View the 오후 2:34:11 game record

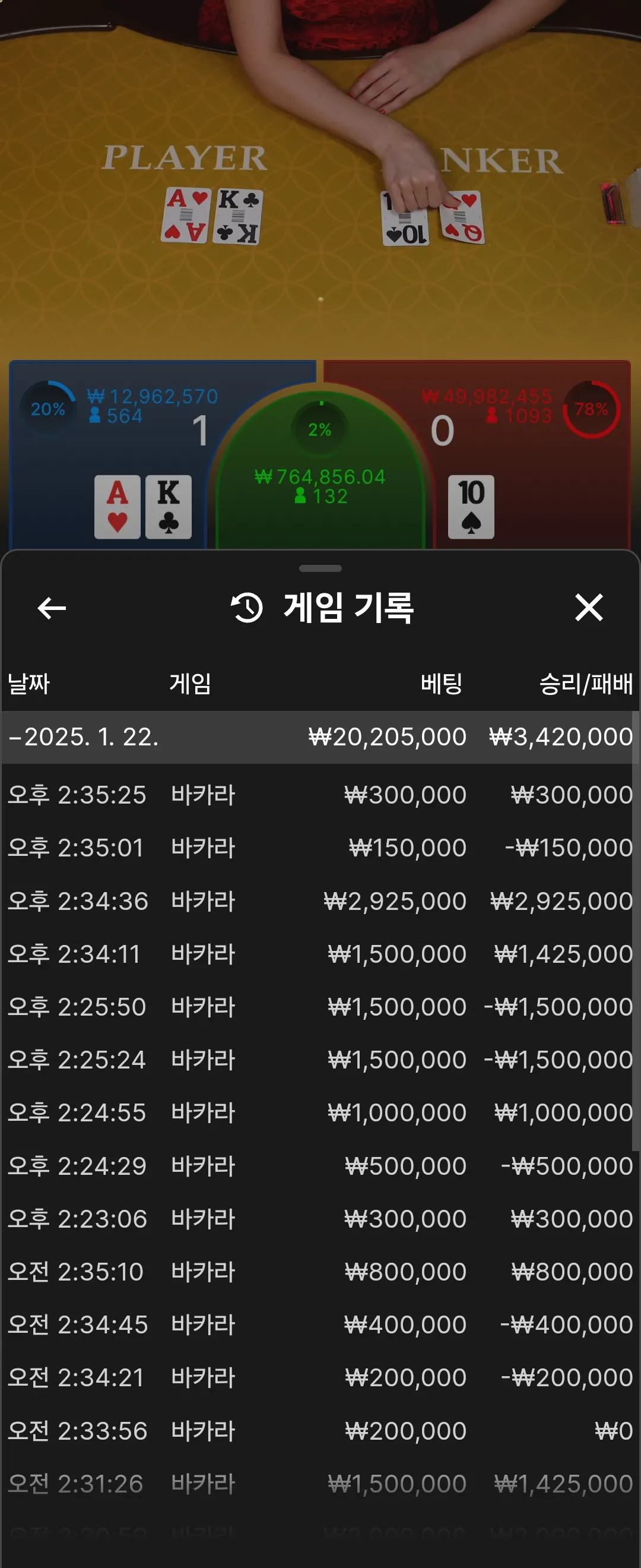(x=320, y=954)
